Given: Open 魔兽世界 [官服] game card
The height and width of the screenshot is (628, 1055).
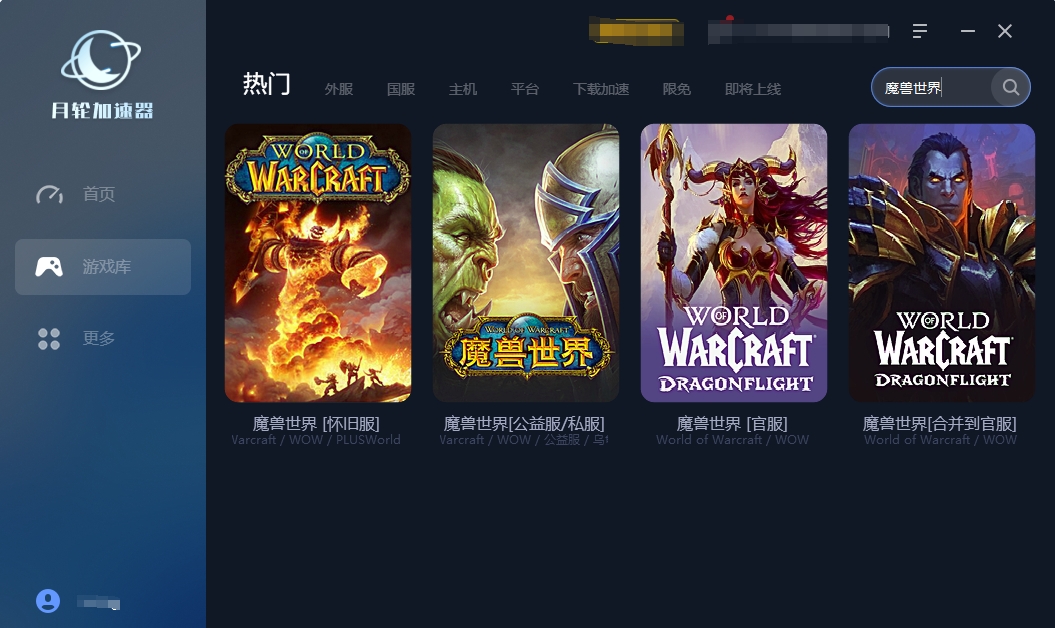Looking at the screenshot, I should [x=734, y=263].
